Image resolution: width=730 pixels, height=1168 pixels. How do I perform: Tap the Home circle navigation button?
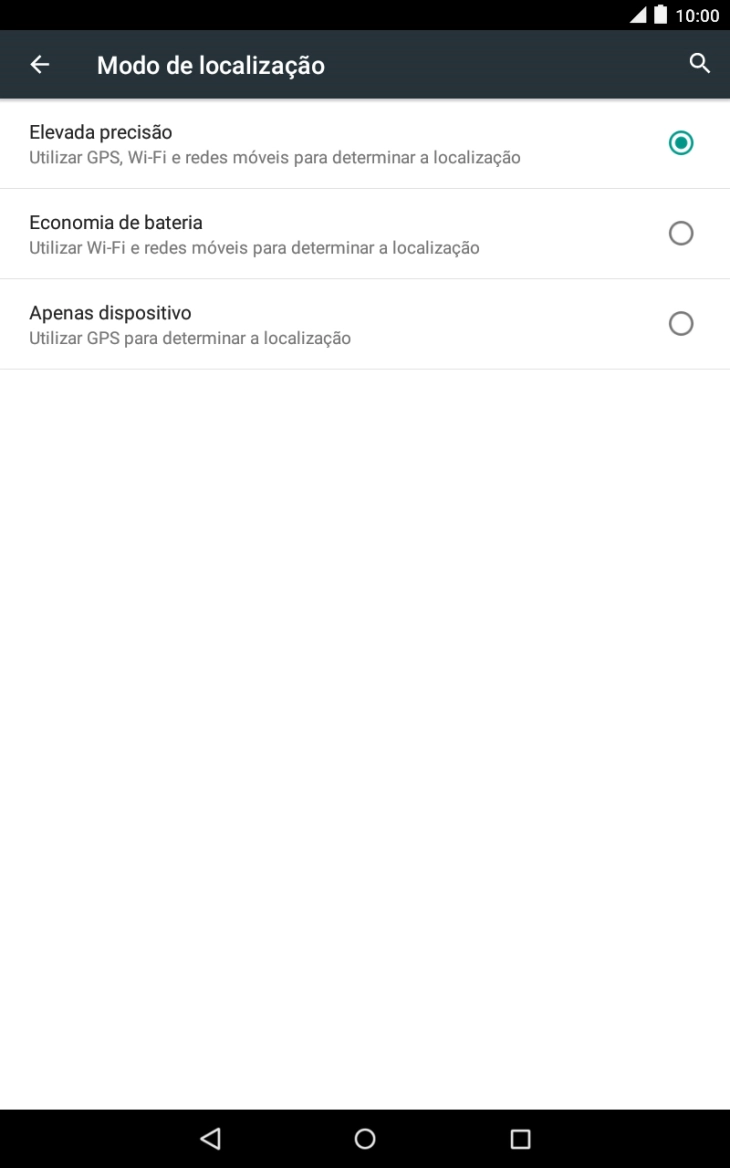(365, 1137)
